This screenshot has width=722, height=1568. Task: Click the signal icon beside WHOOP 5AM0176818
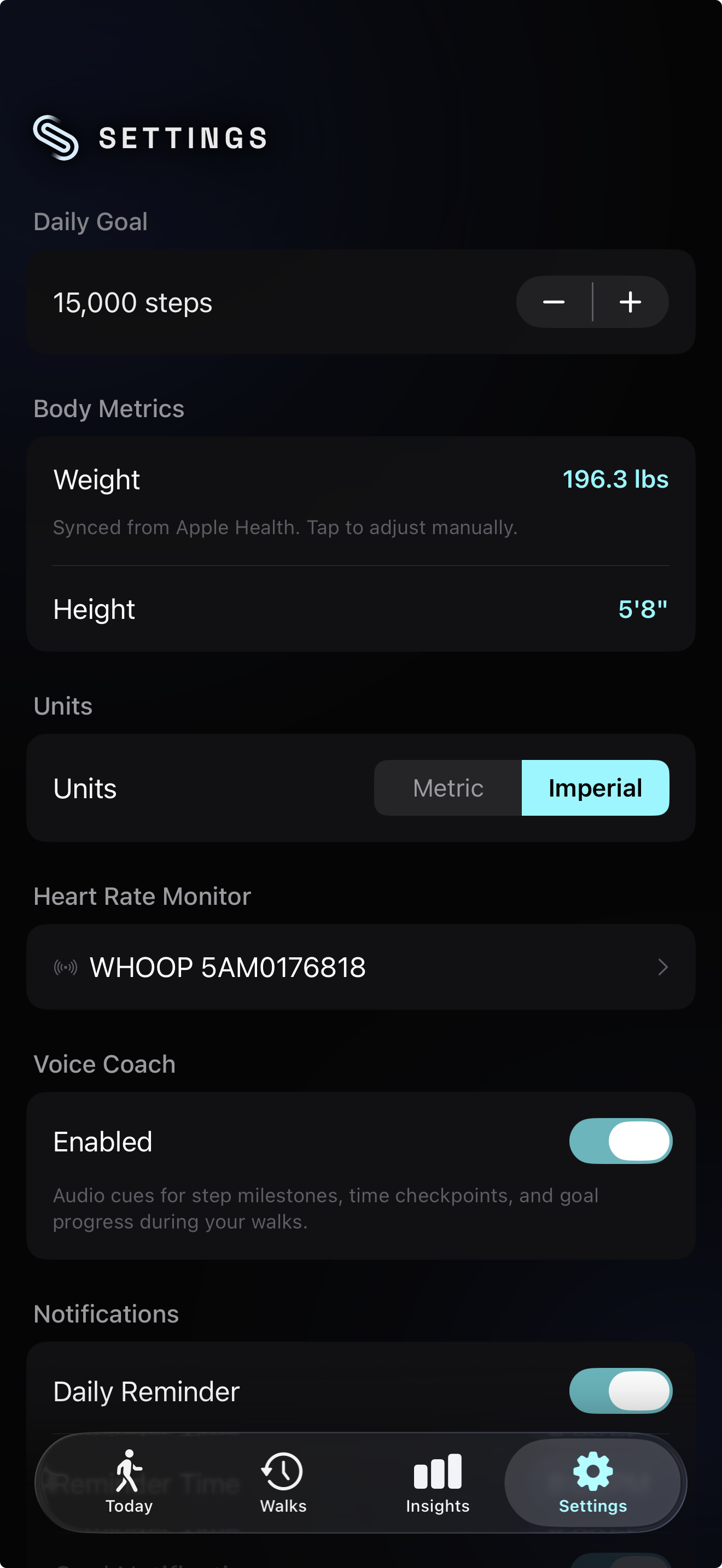click(x=67, y=967)
